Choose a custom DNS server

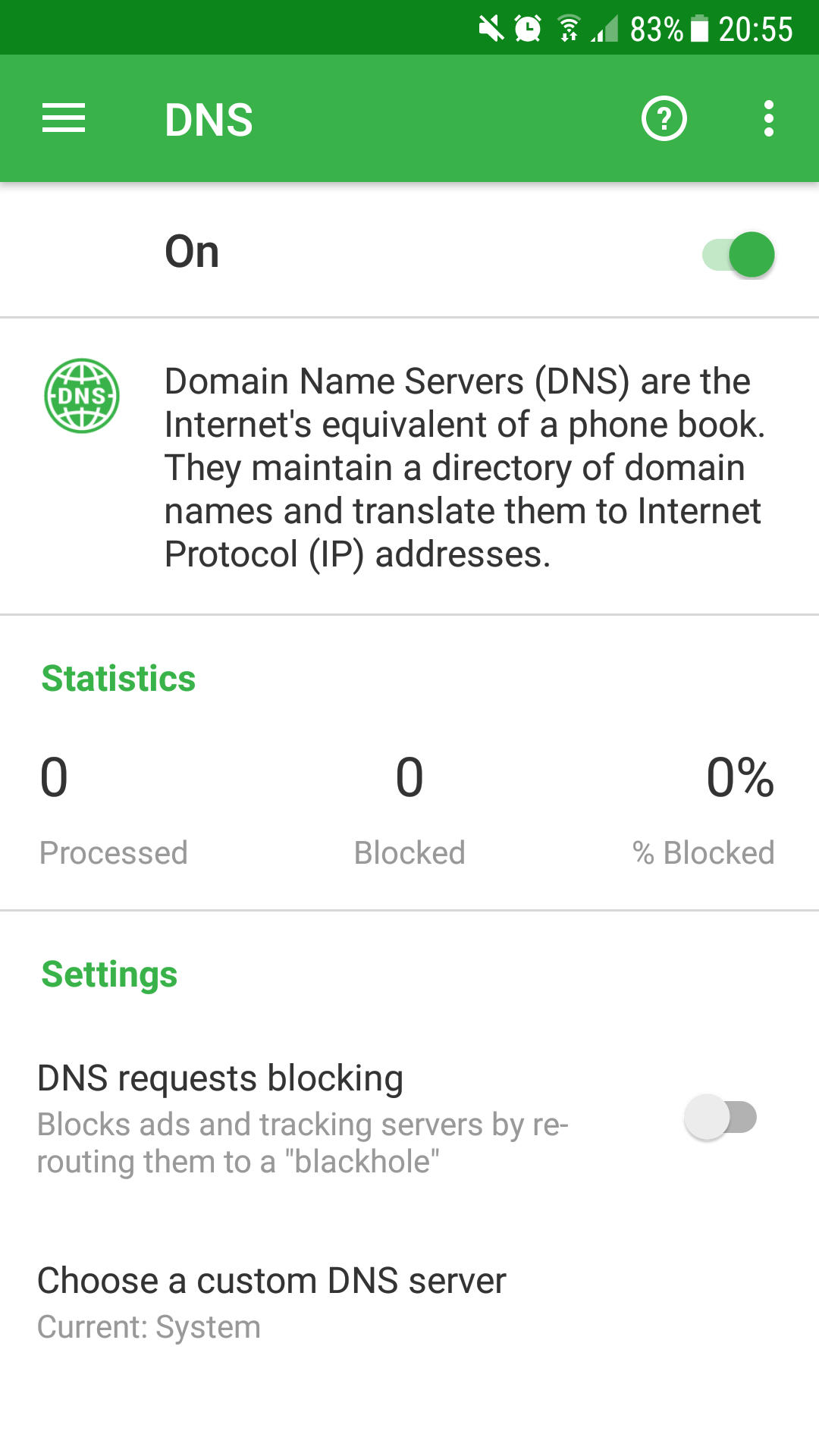point(271,1301)
